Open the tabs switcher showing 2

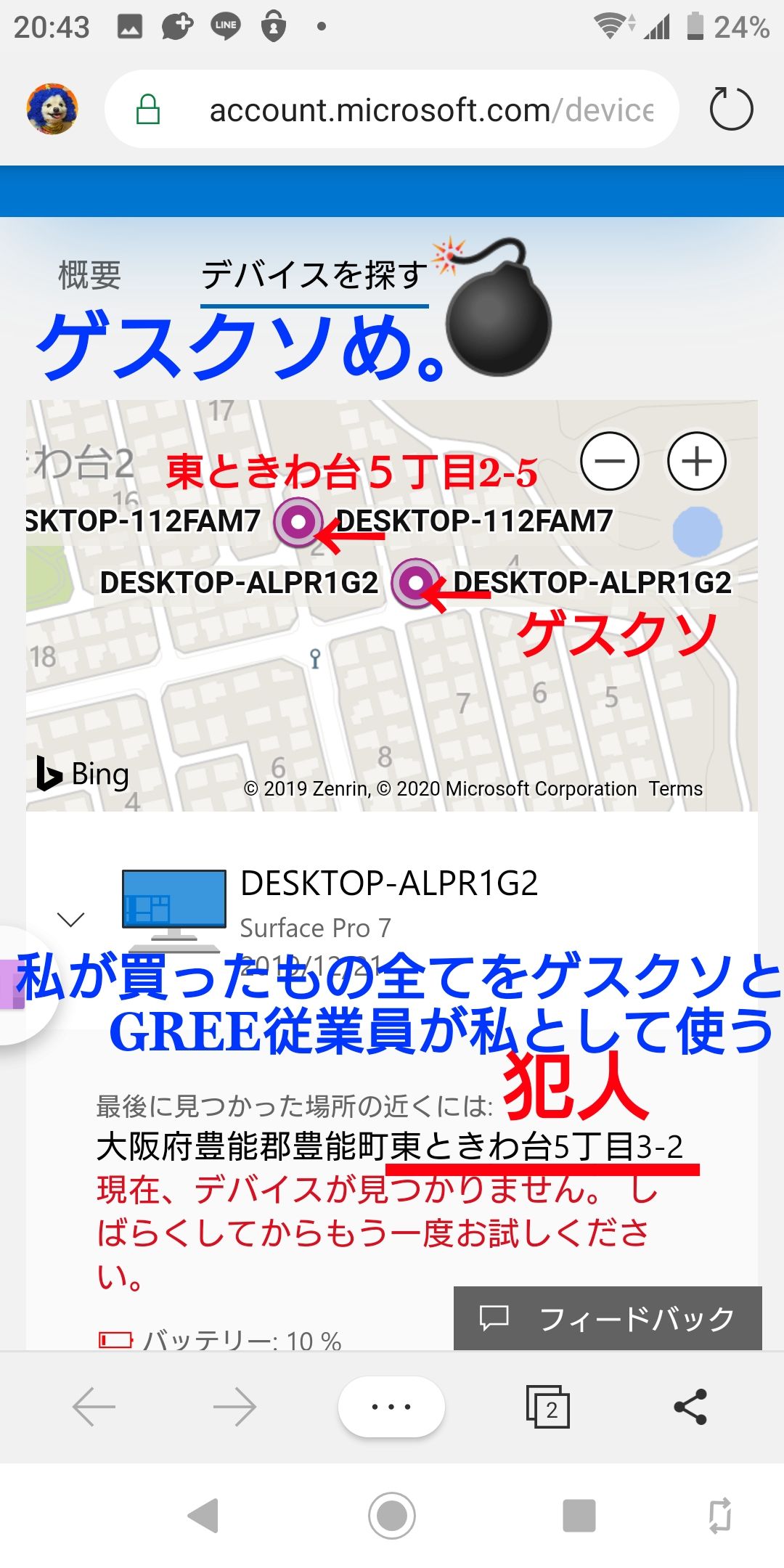point(548,1407)
